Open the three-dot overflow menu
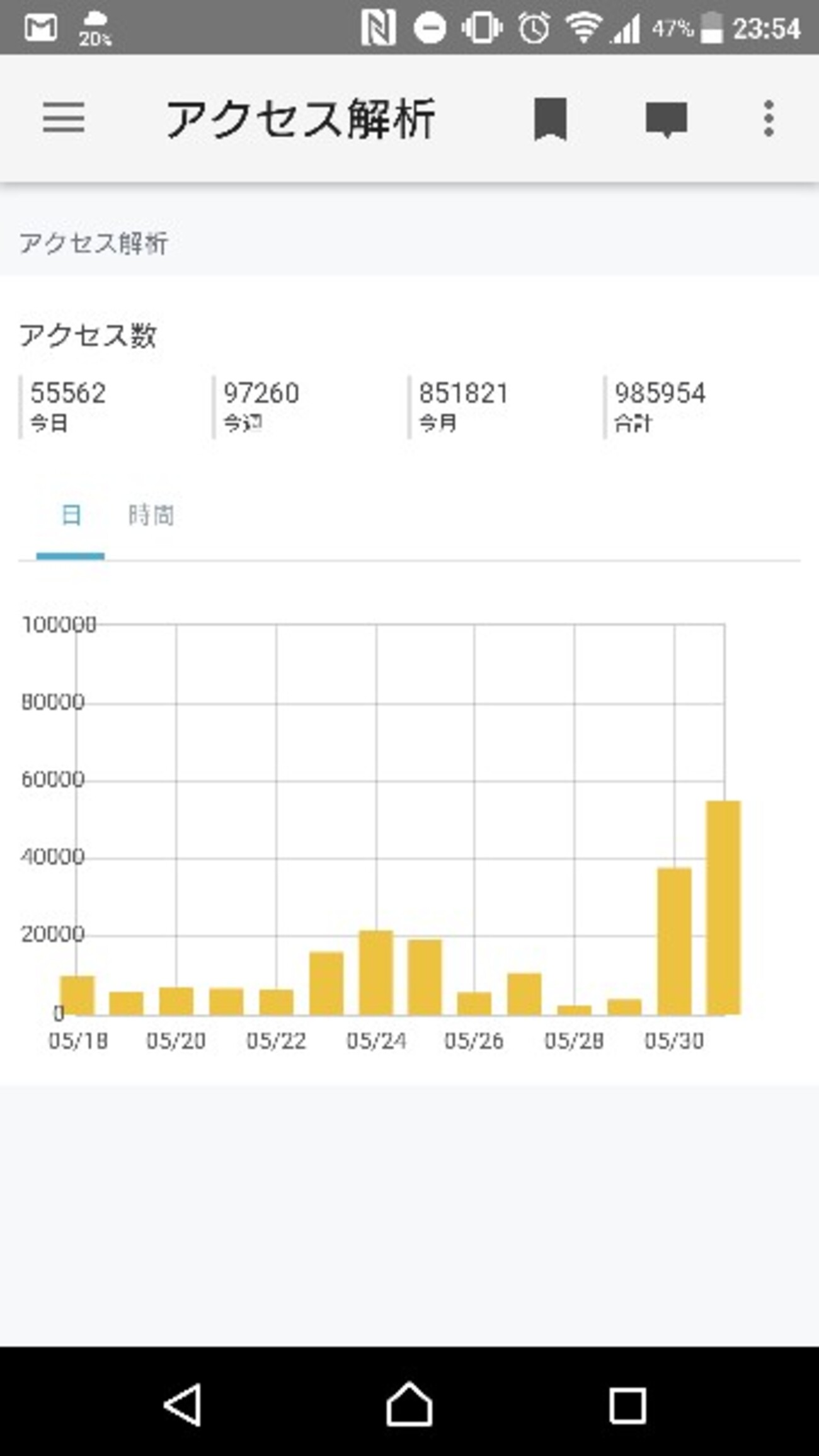Viewport: 819px width, 1456px height. (769, 118)
